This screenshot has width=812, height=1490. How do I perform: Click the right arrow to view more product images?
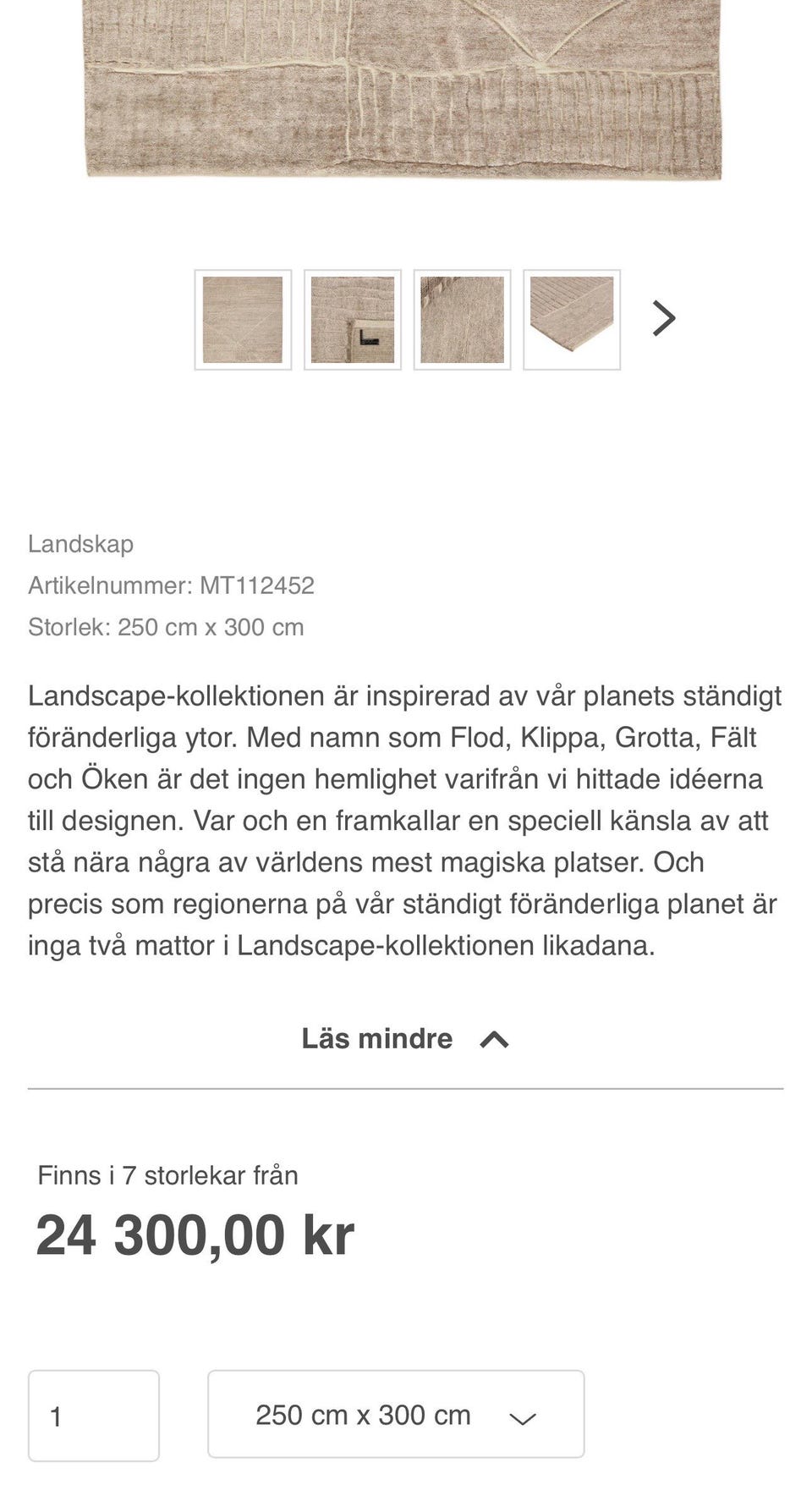point(665,317)
